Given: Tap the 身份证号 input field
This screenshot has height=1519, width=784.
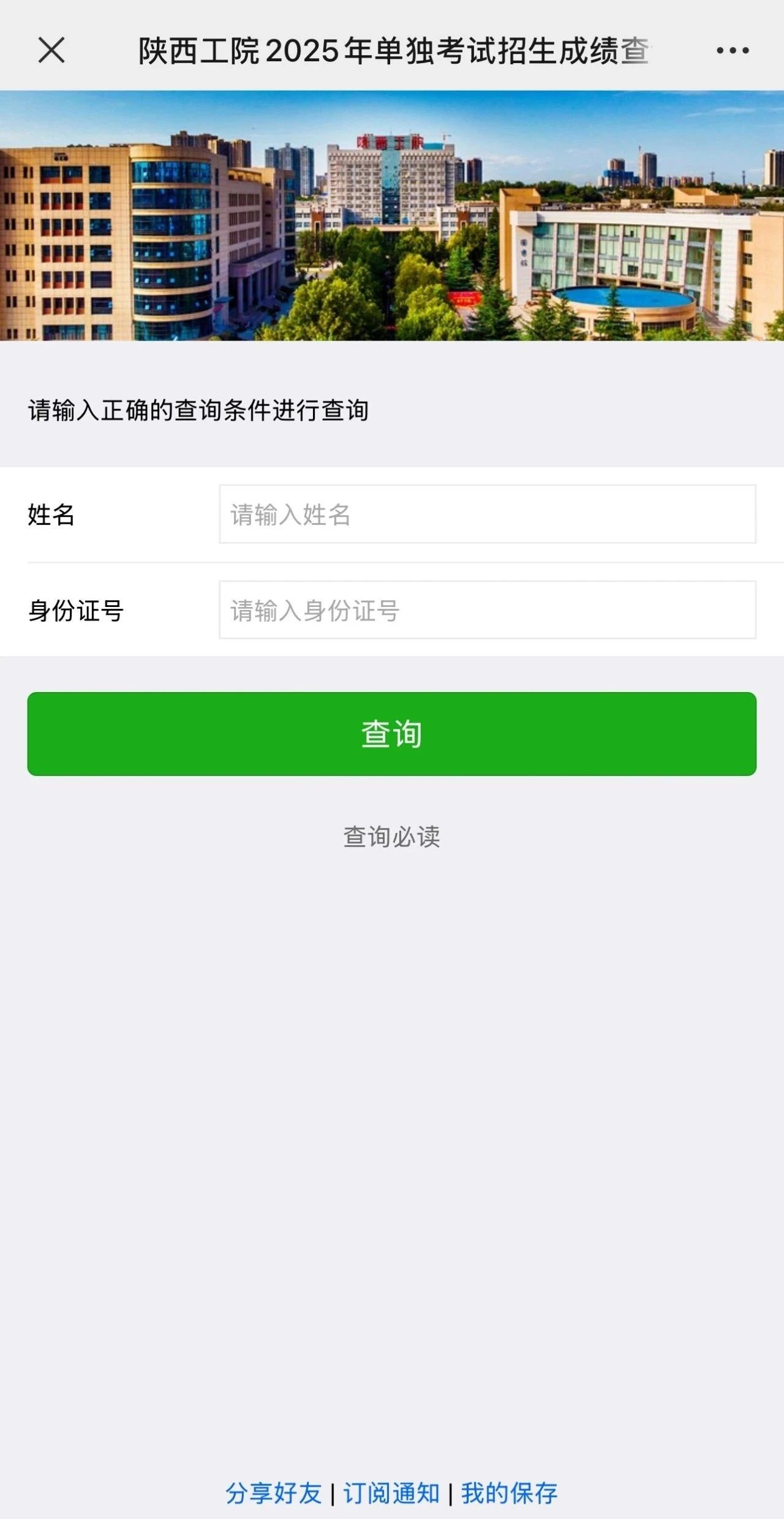Looking at the screenshot, I should [487, 610].
